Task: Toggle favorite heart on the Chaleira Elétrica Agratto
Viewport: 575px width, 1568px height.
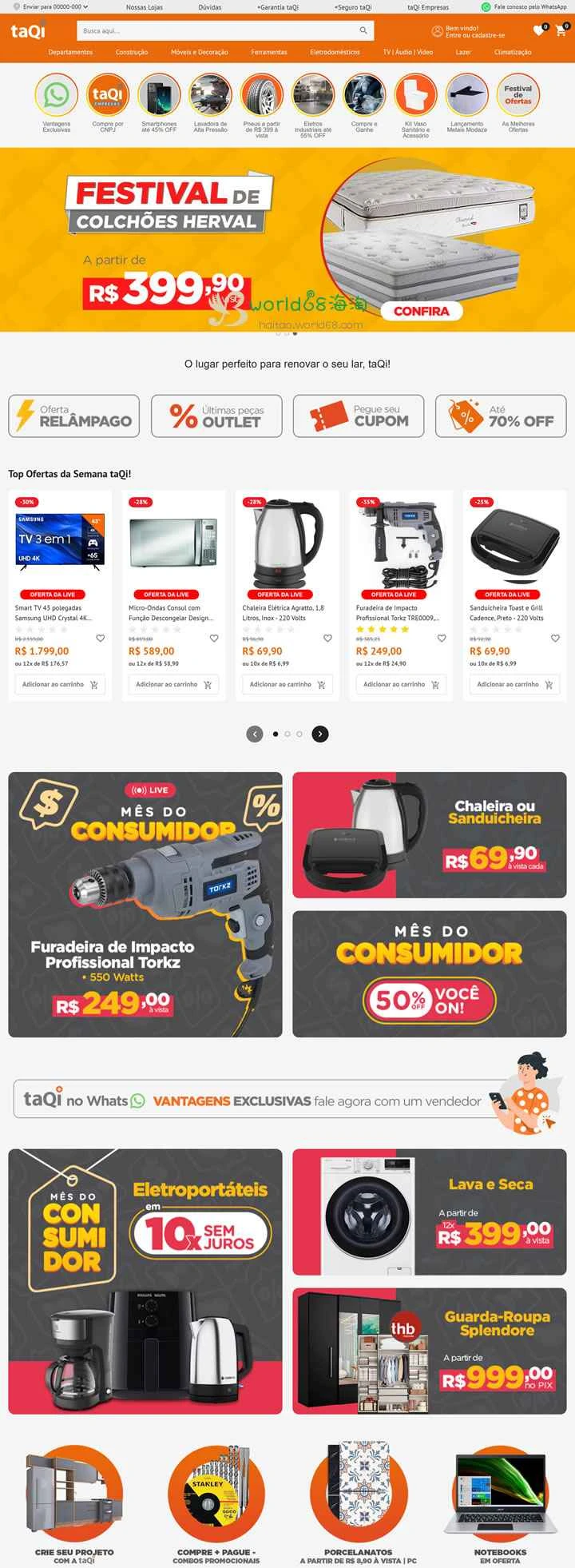Action: click(327, 639)
